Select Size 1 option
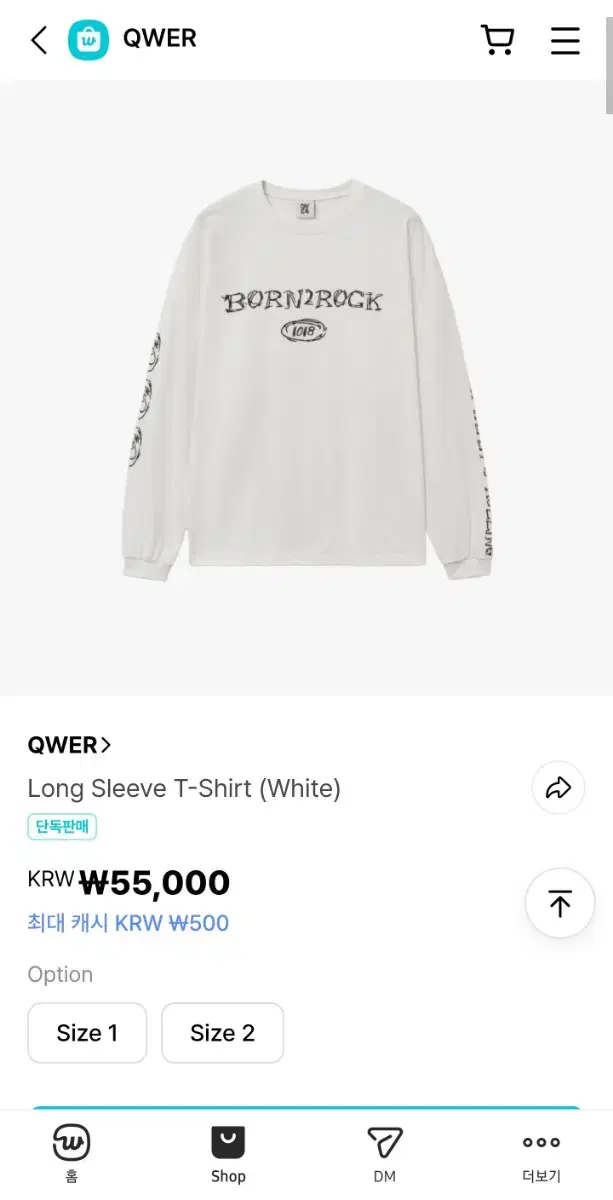Image resolution: width=613 pixels, height=1200 pixels. pos(87,1033)
